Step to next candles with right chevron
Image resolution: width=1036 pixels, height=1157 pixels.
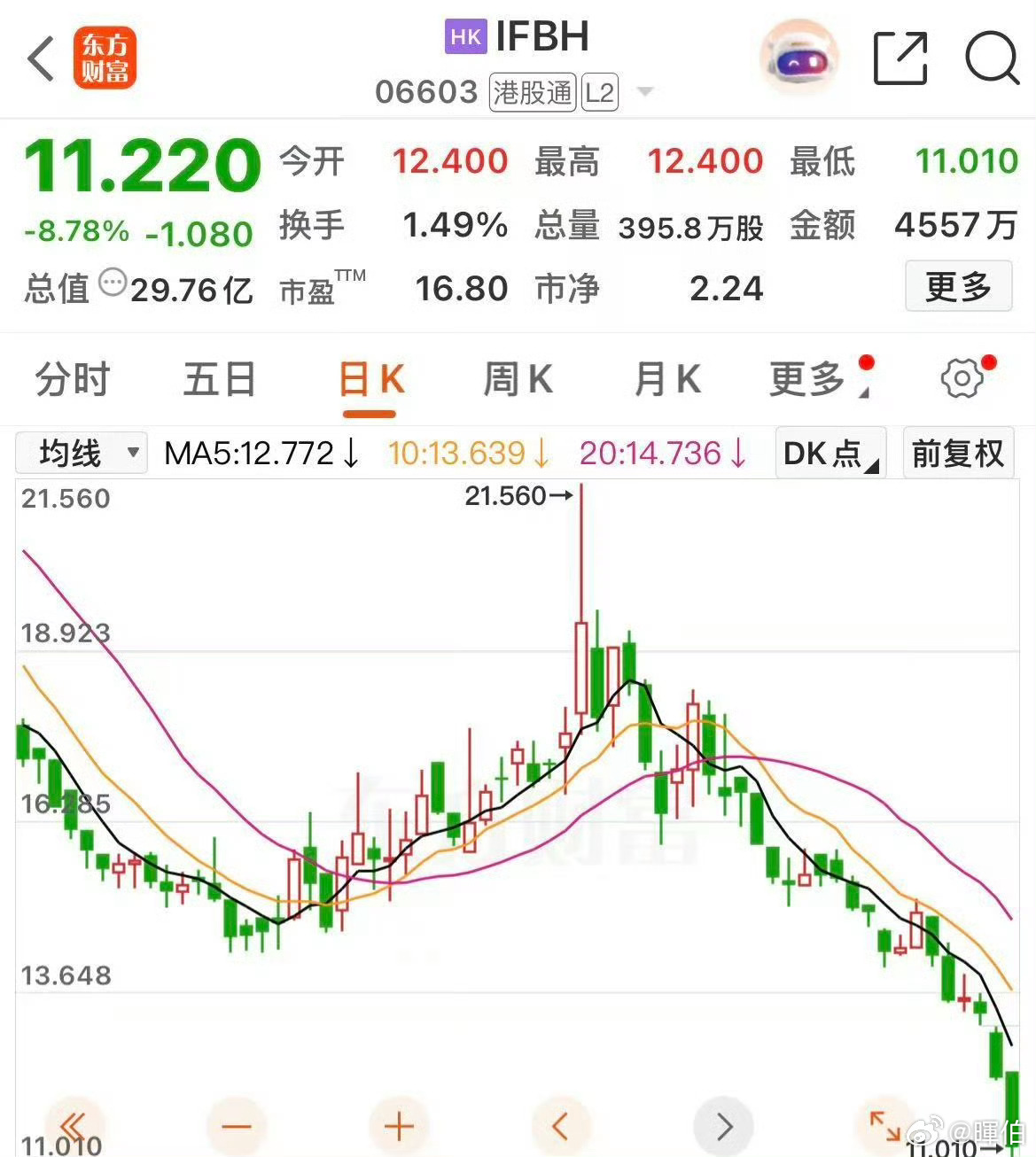[x=722, y=1125]
